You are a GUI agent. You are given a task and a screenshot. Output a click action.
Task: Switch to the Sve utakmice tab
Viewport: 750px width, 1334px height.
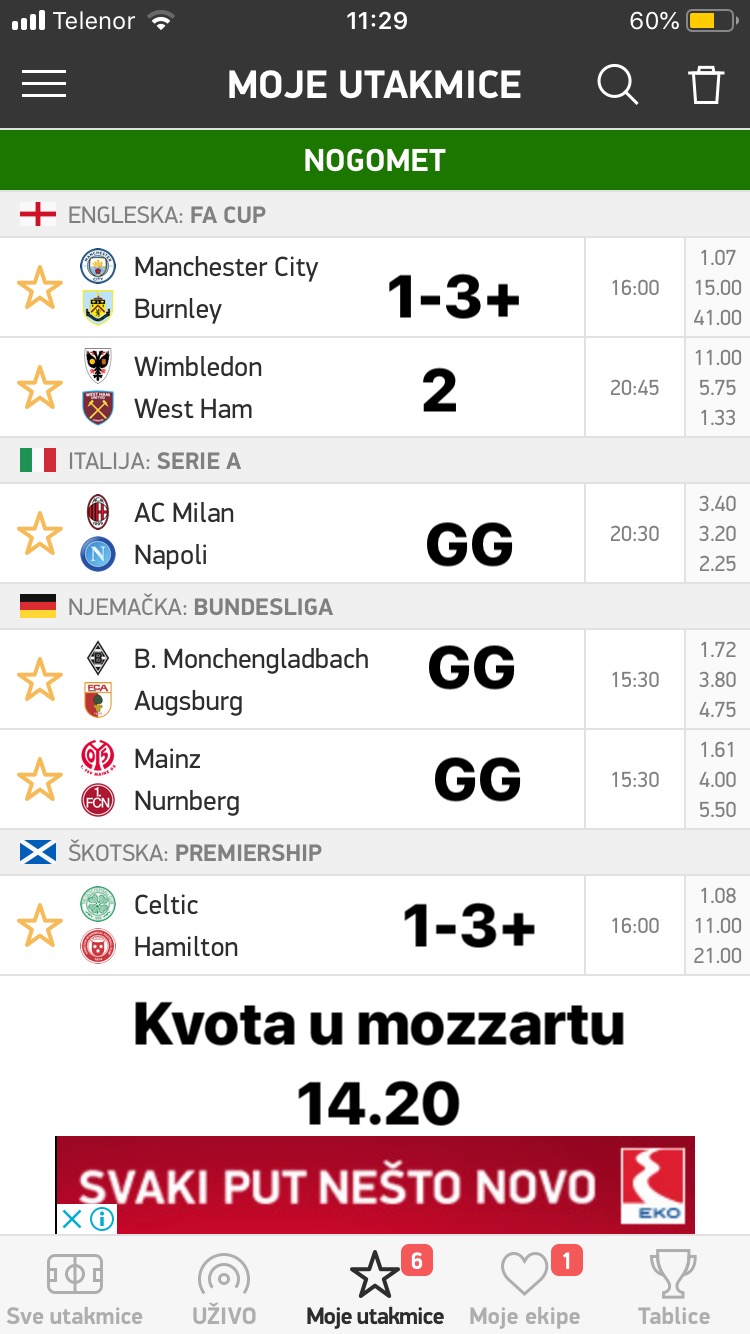75,1287
